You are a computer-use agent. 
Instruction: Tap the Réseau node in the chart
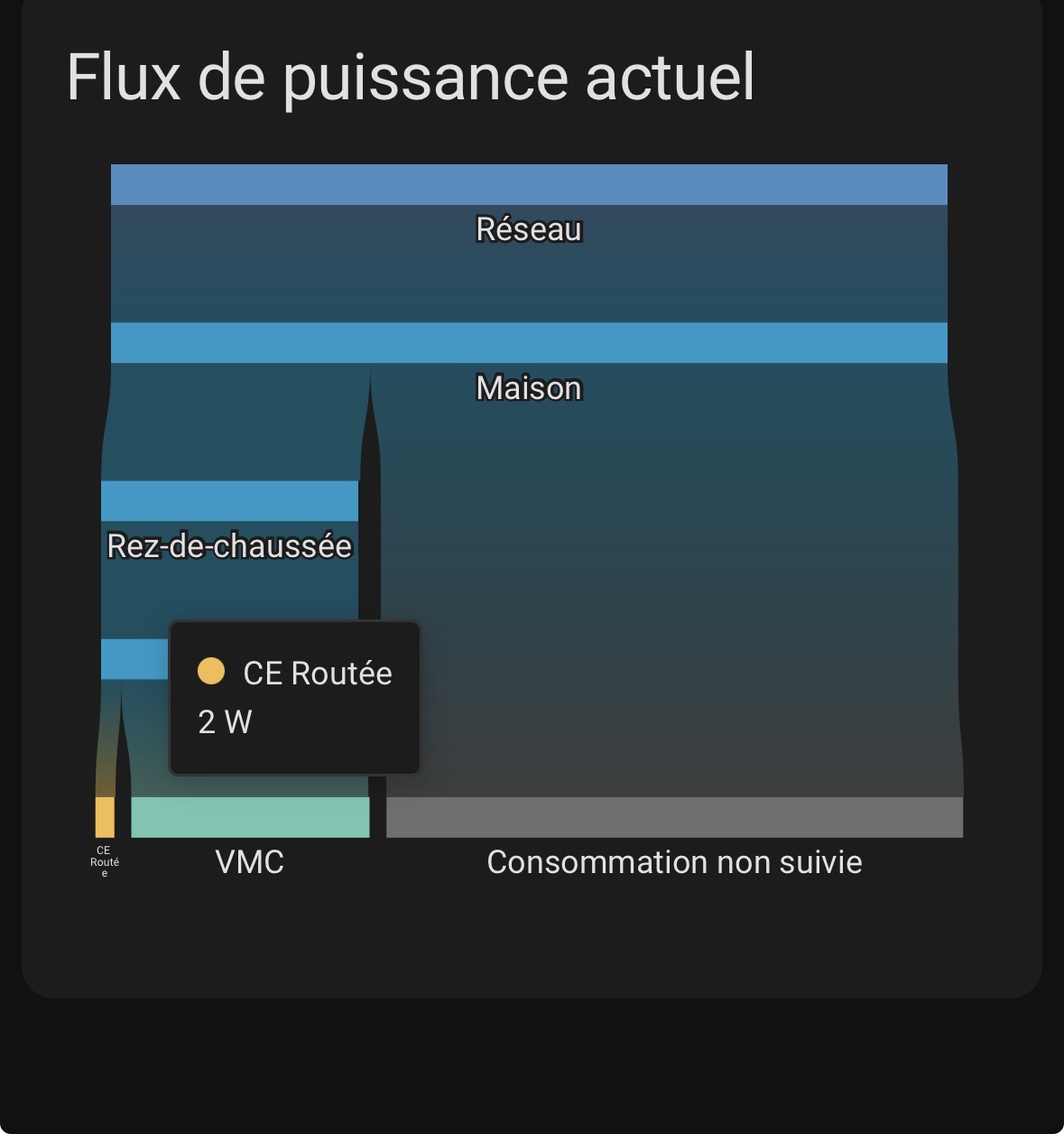(x=529, y=185)
